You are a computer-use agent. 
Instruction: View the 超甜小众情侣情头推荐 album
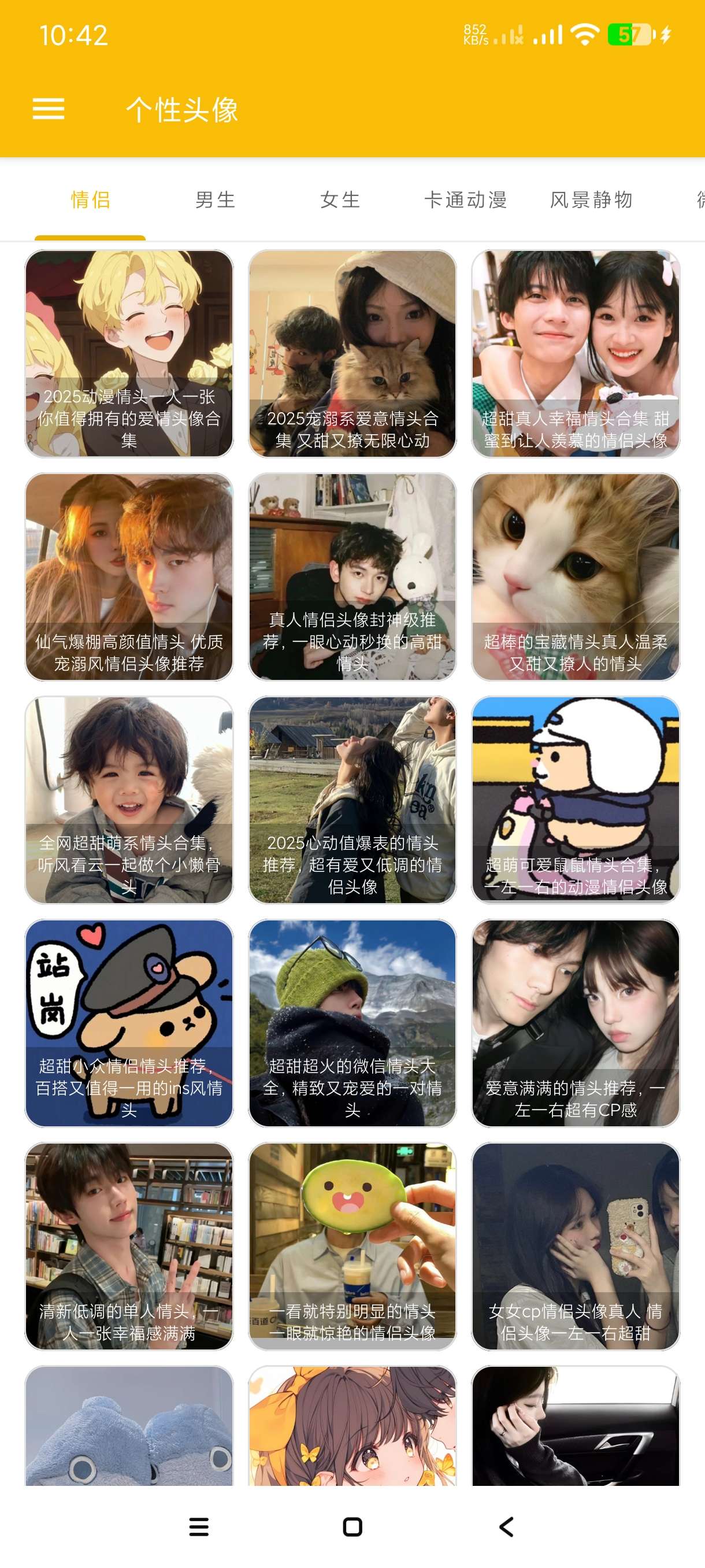coord(129,1023)
